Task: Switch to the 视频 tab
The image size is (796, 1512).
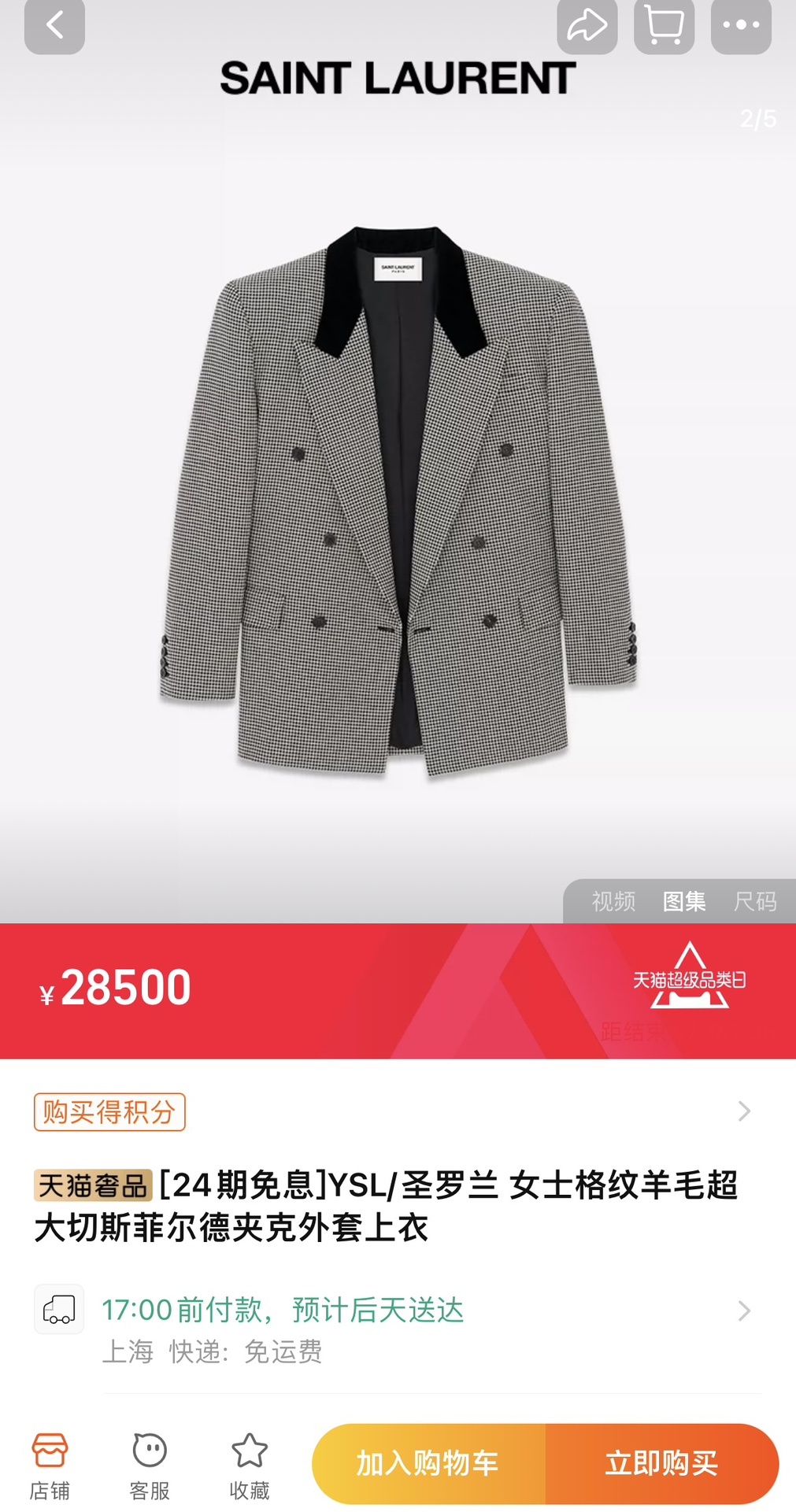Action: tap(613, 901)
